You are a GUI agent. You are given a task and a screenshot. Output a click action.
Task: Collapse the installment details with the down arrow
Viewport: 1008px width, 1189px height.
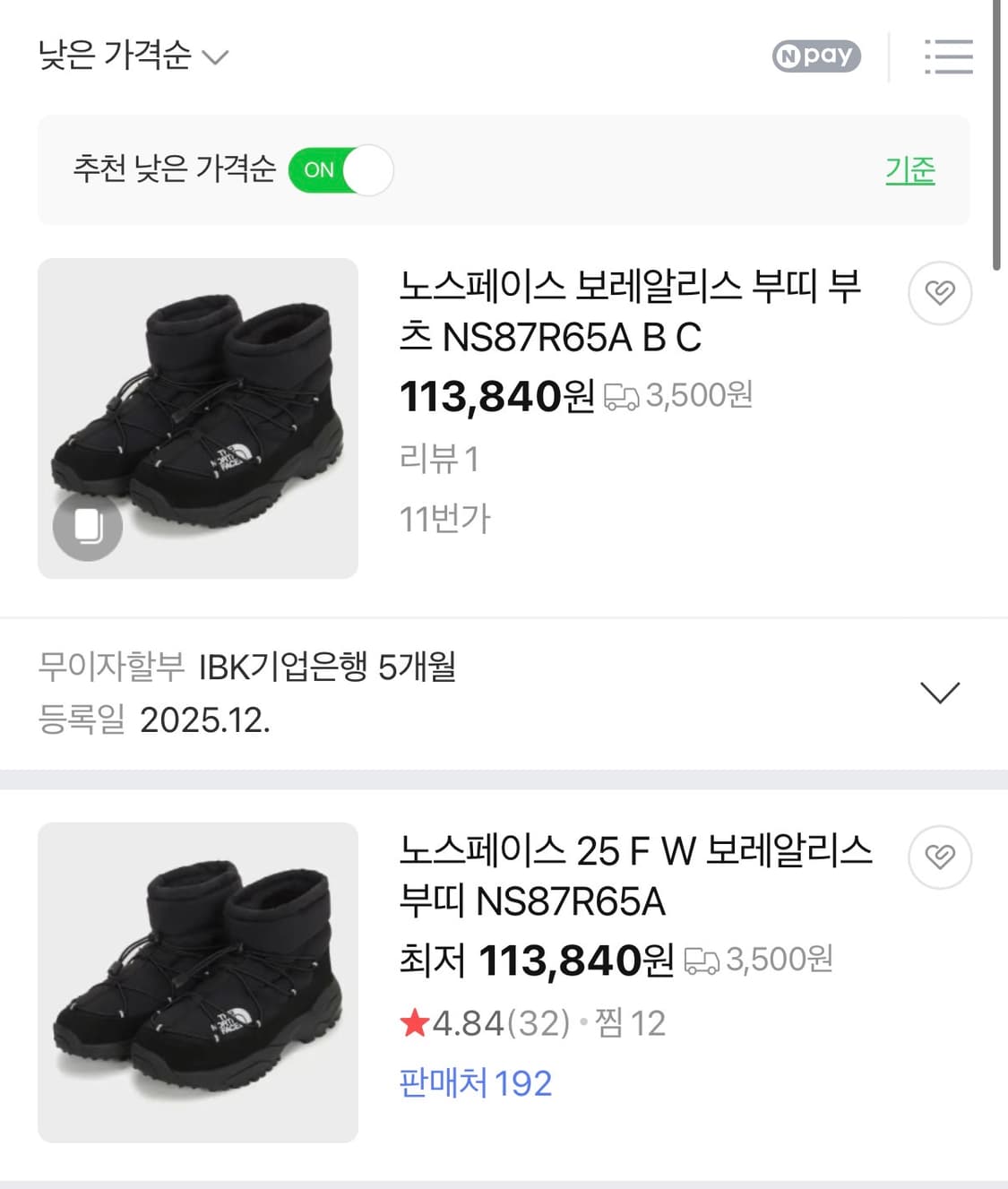(939, 692)
